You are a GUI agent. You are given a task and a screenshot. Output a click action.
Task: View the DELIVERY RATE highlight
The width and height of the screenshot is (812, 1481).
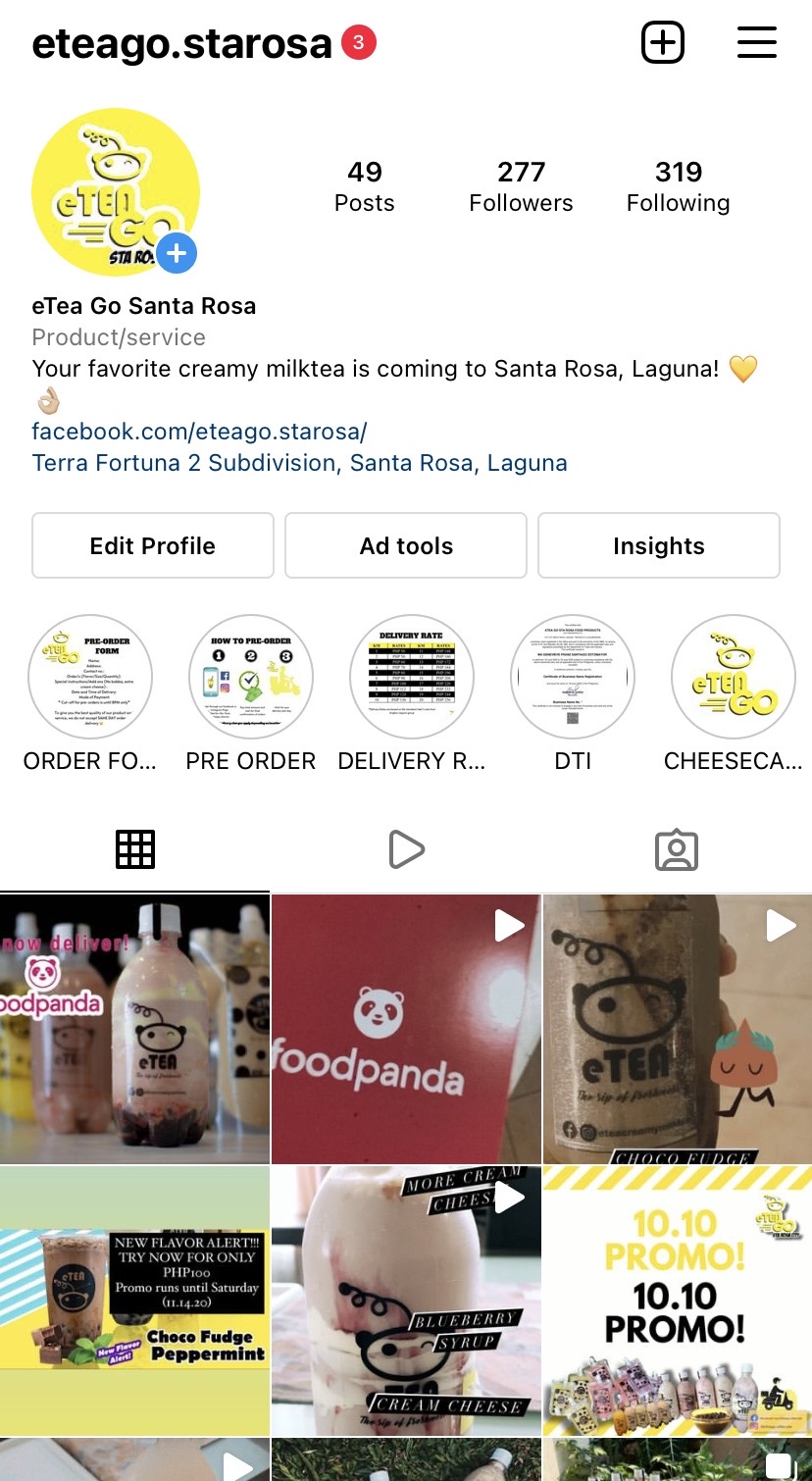[x=412, y=677]
